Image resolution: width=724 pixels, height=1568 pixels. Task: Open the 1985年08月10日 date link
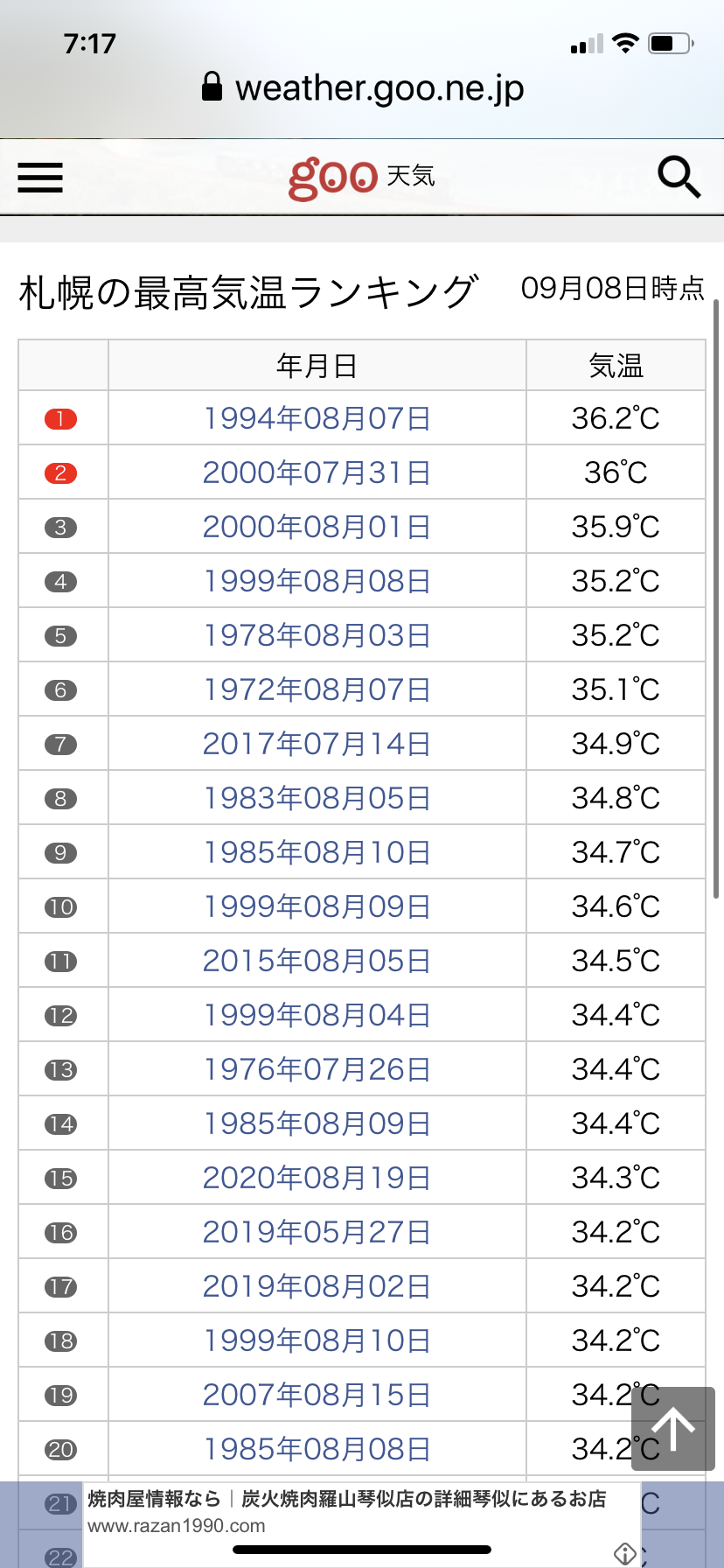pos(317,852)
